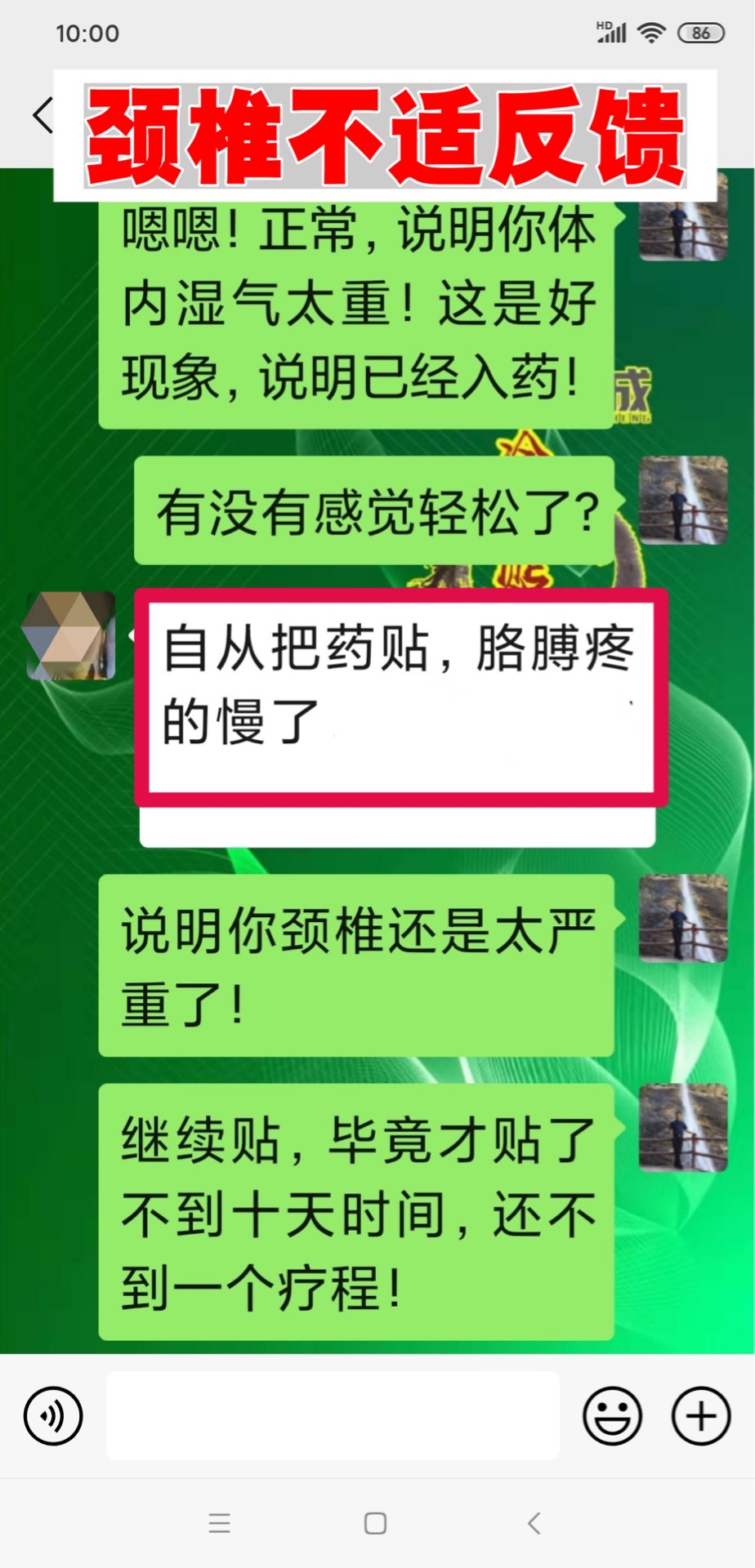The width and height of the screenshot is (755, 1568).
Task: Go back using the top-left arrow
Action: pyautogui.click(x=42, y=115)
